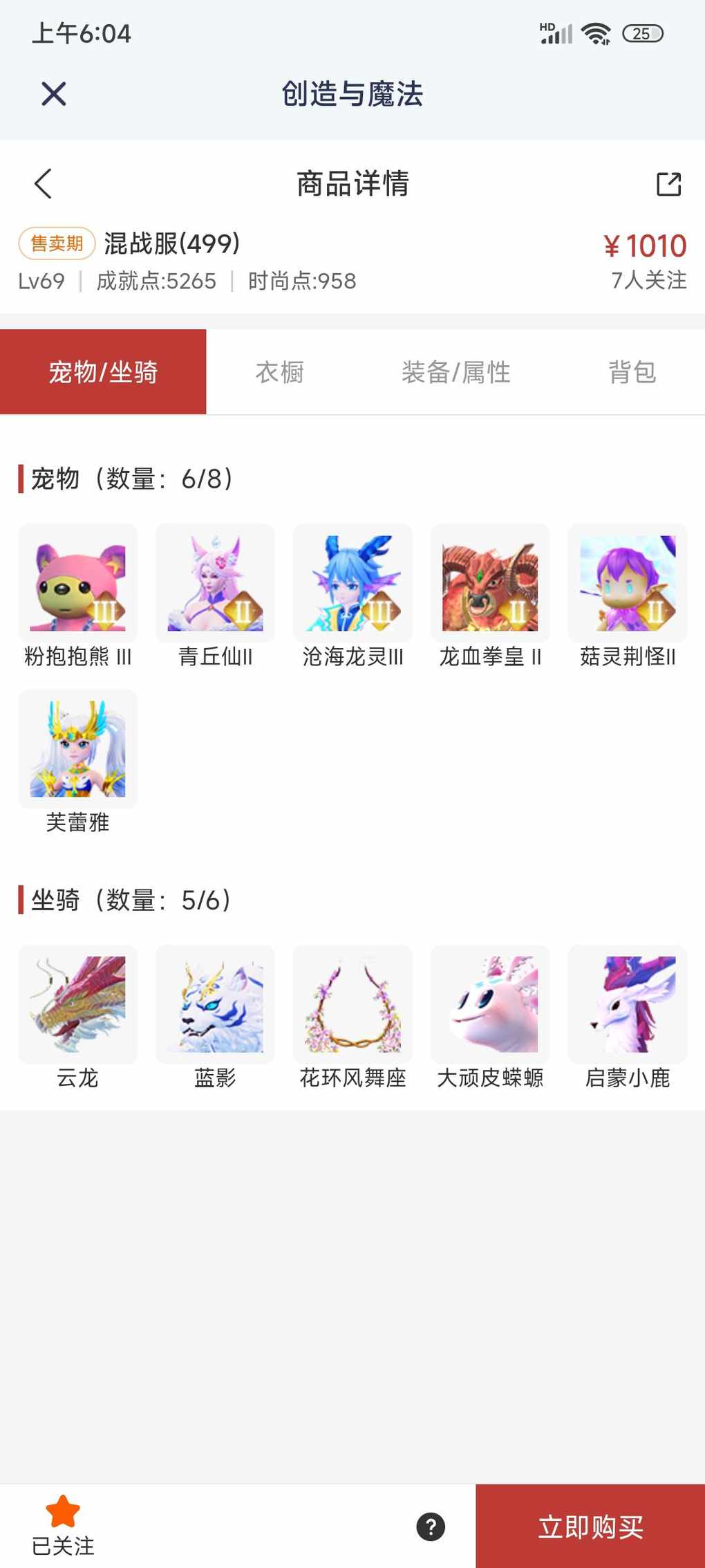Switch to the 衣橱 tab
This screenshot has height=1568, width=705.
click(x=279, y=372)
